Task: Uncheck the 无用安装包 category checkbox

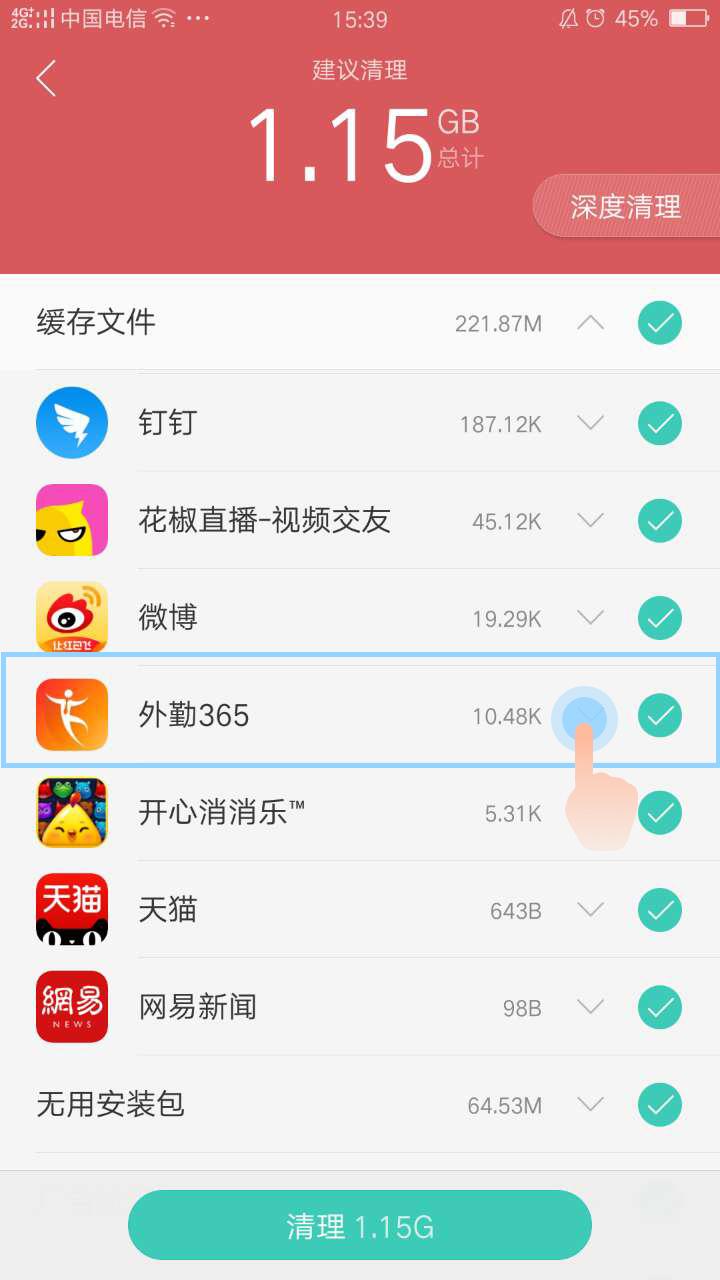Action: click(x=660, y=1105)
